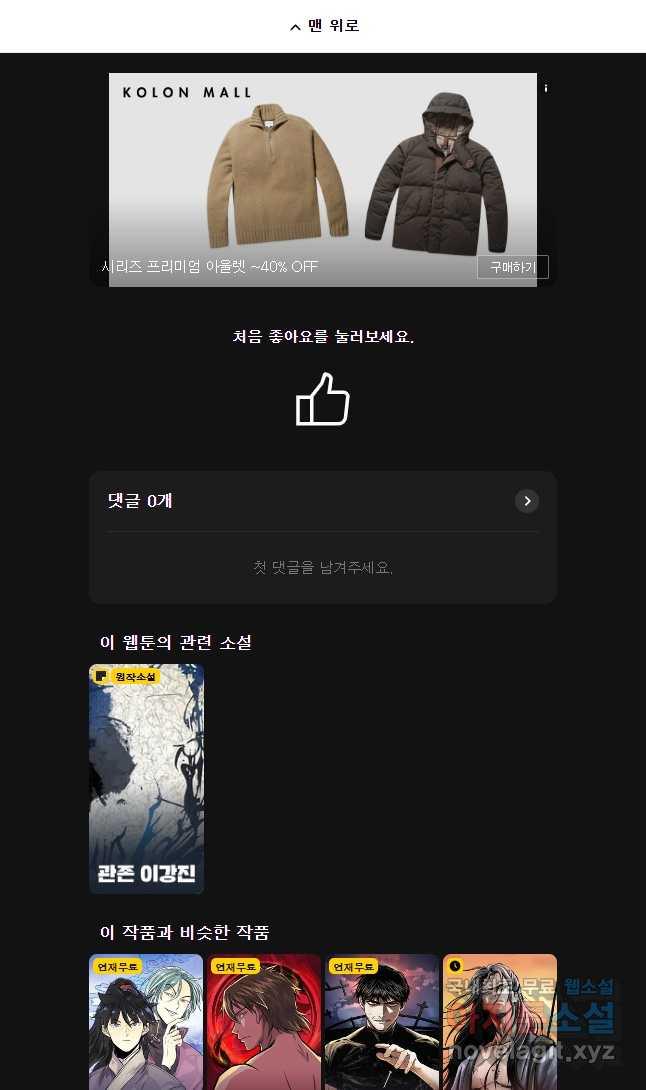Open second similar work with red background

click(264, 1020)
